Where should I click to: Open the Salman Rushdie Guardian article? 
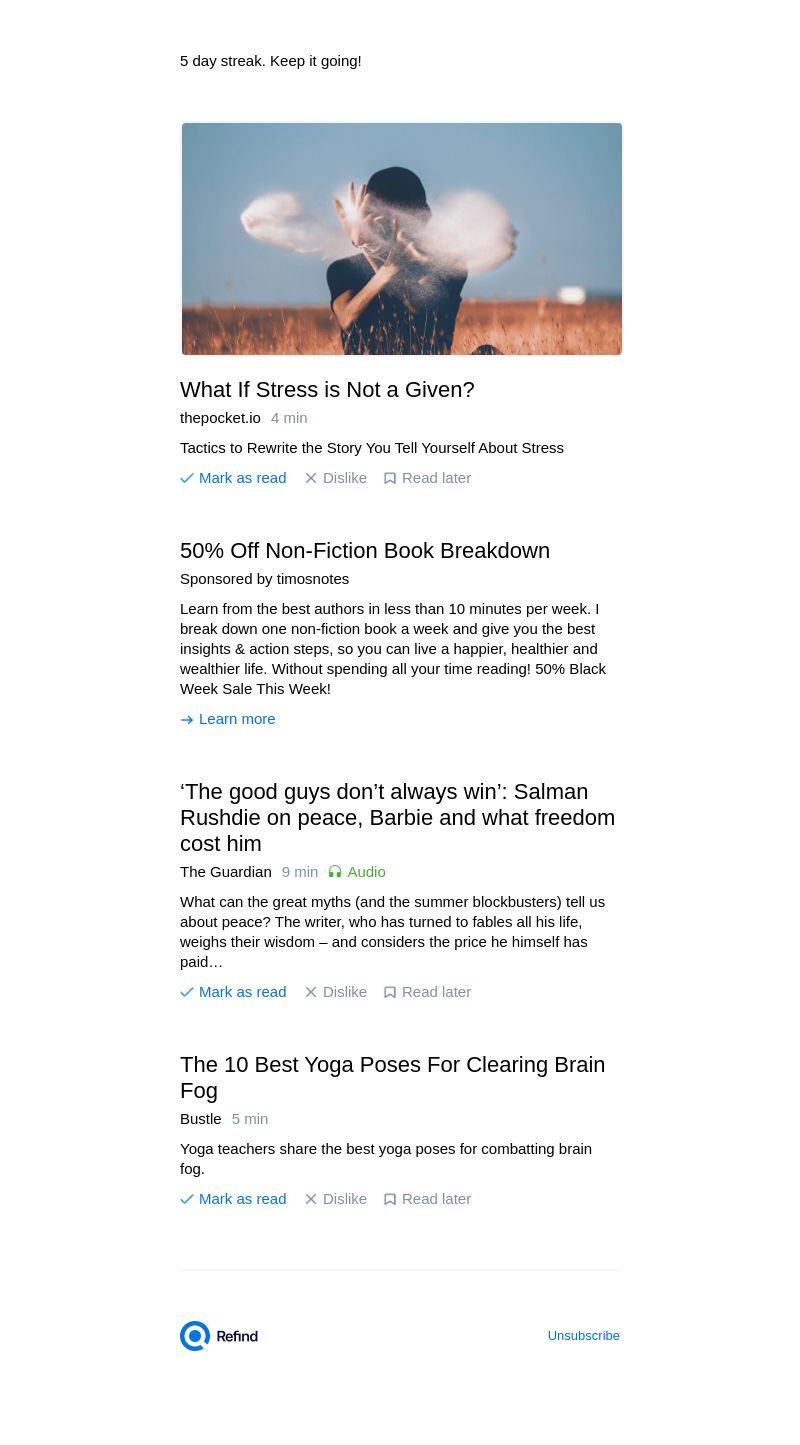397,818
